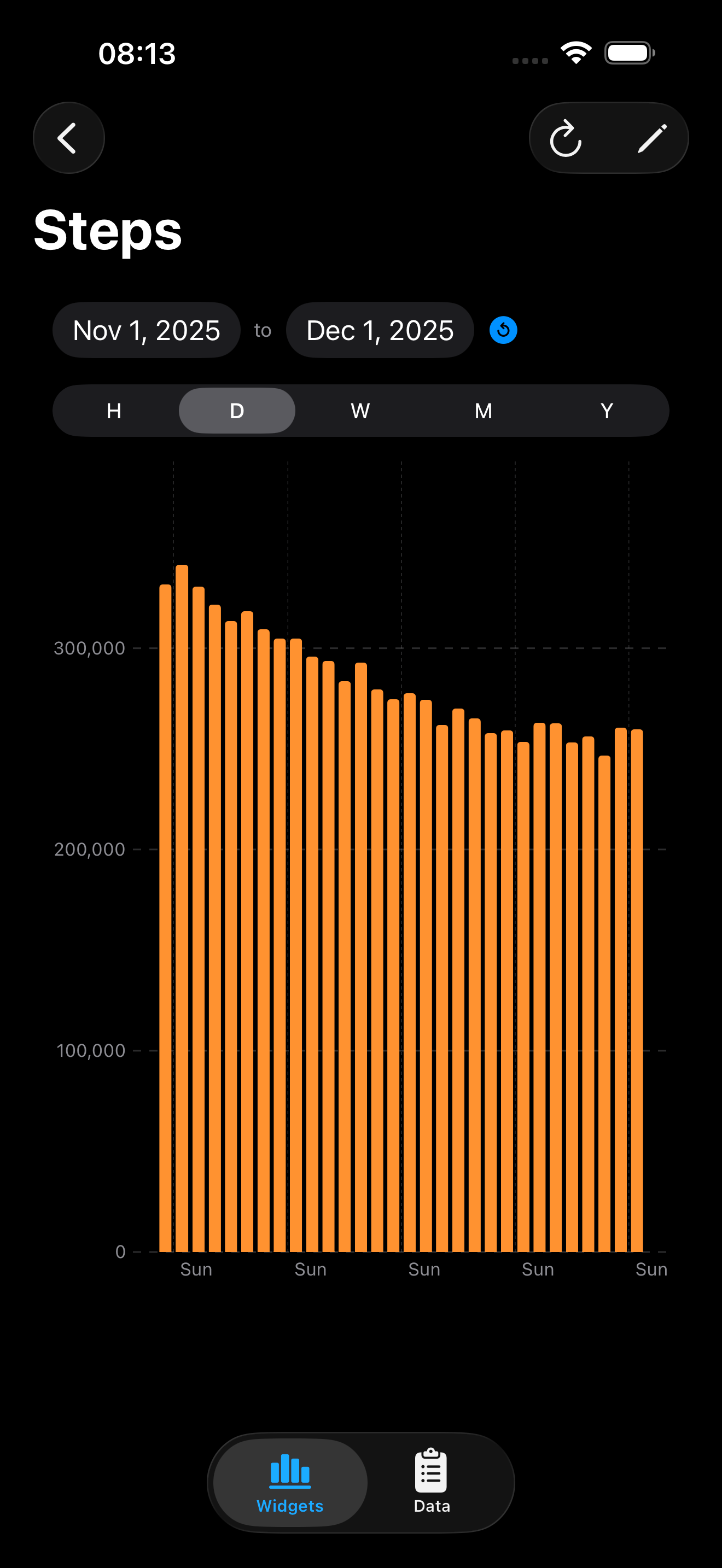Image resolution: width=722 pixels, height=1568 pixels.
Task: Click the Steps page title
Action: tap(108, 230)
